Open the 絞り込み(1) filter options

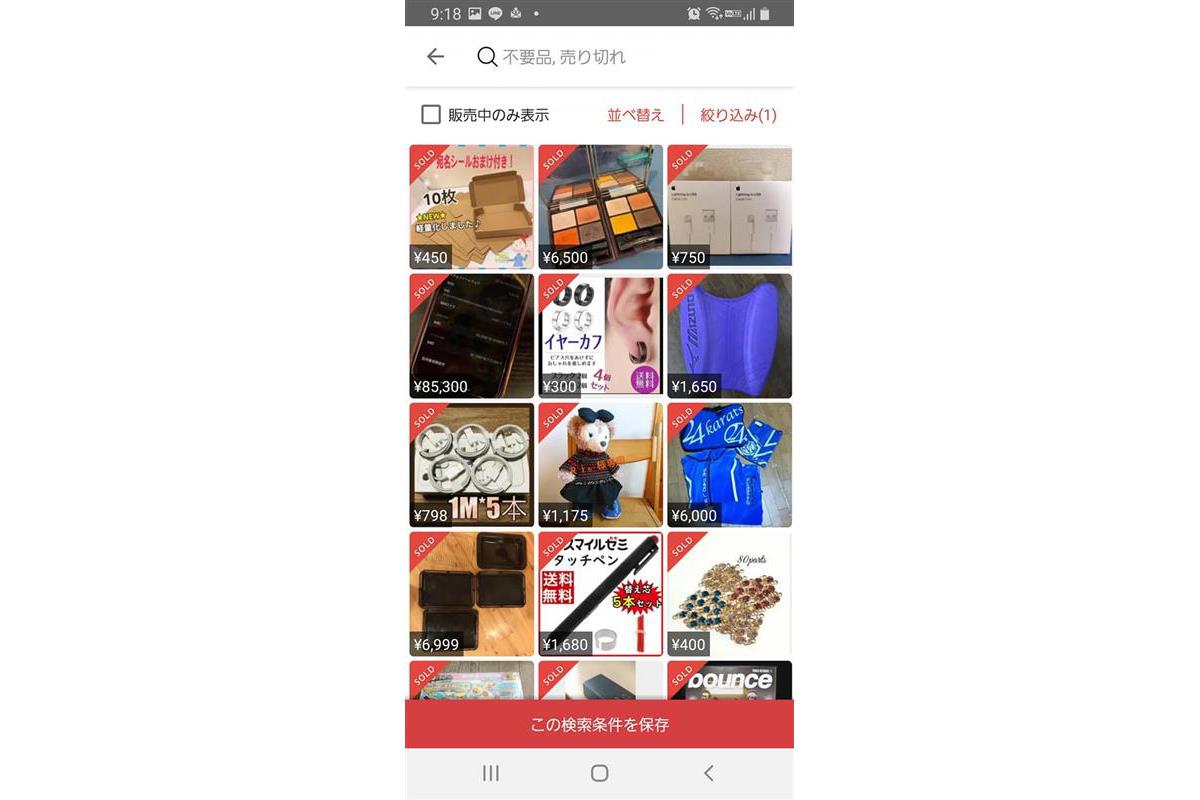(x=738, y=115)
